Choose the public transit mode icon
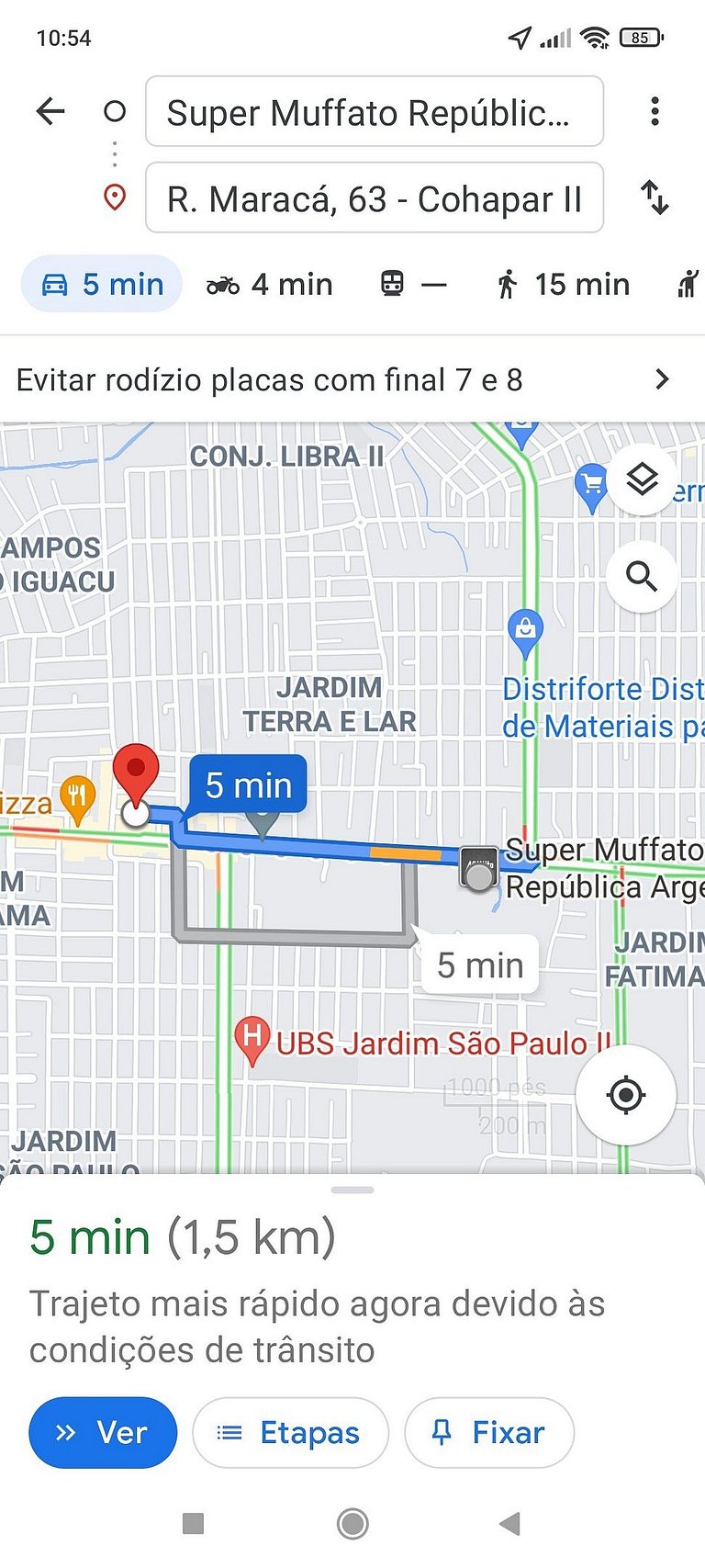Viewport: 705px width, 1568px height. tap(394, 284)
